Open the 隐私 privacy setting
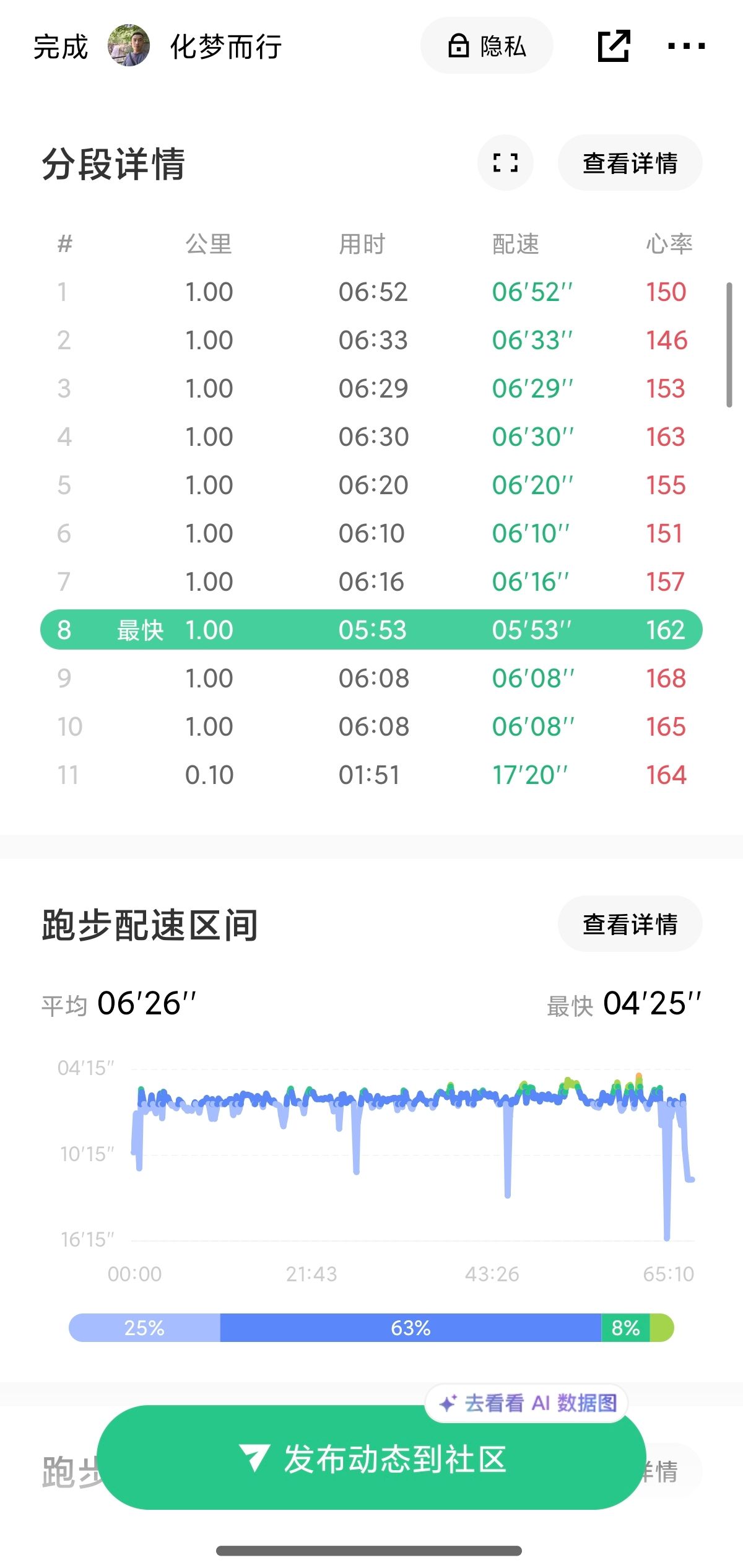The width and height of the screenshot is (743, 1568). click(487, 46)
